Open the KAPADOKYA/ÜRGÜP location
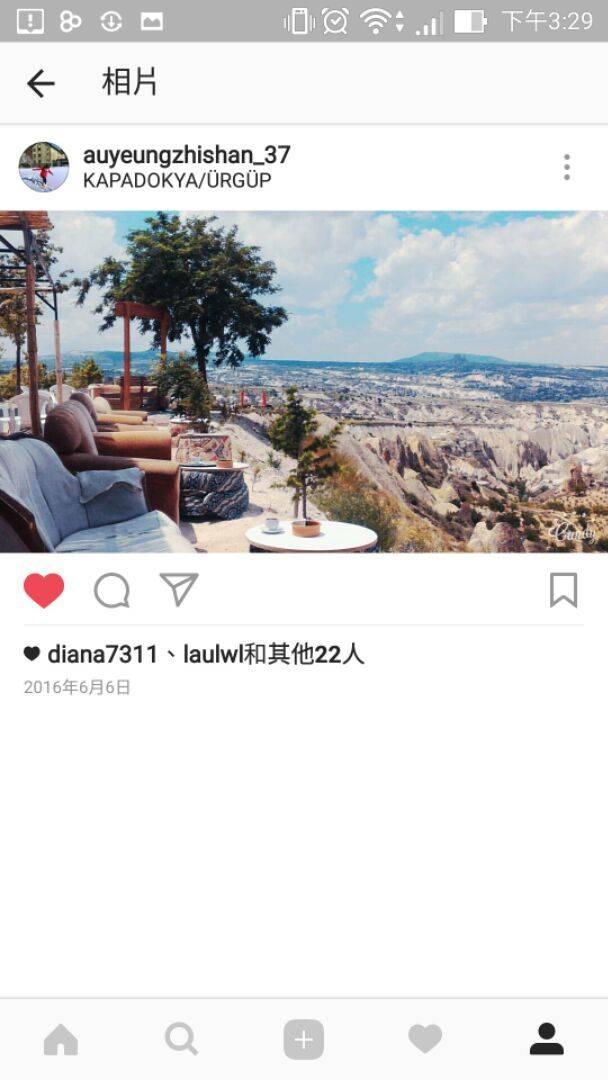This screenshot has height=1080, width=608. (x=177, y=181)
